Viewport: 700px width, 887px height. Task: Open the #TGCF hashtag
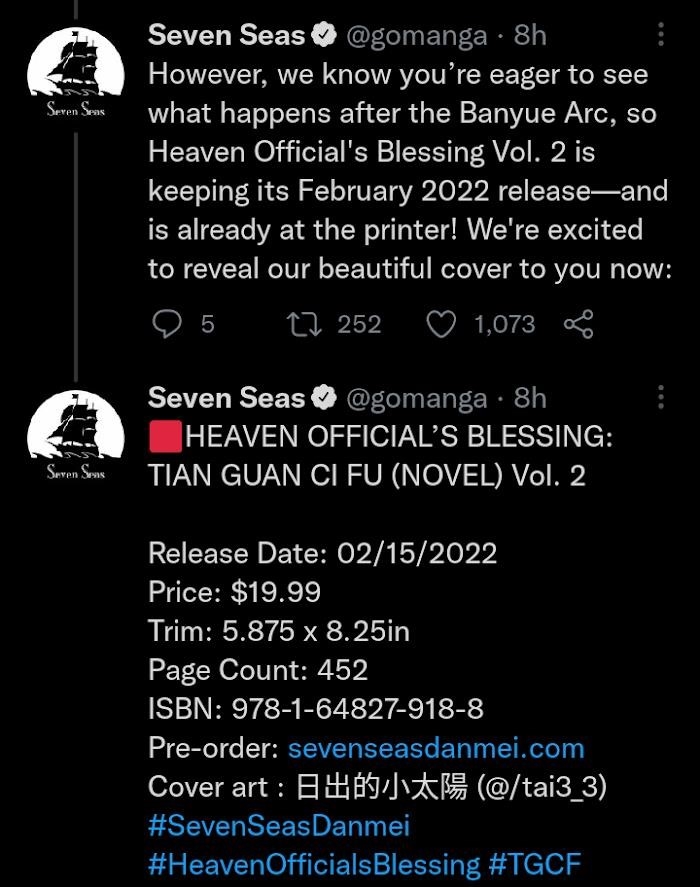coord(537,864)
